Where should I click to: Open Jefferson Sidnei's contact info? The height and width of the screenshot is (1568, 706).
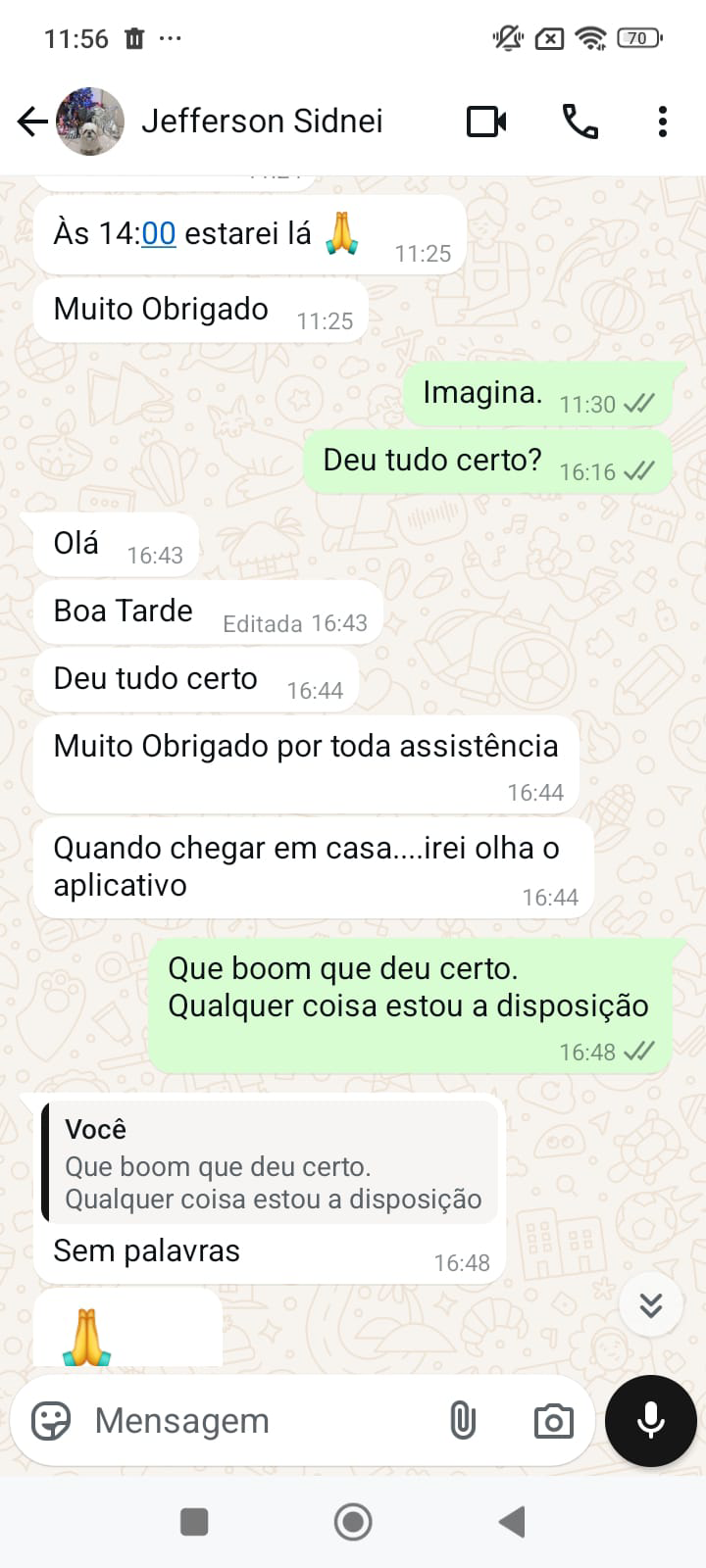point(262,122)
